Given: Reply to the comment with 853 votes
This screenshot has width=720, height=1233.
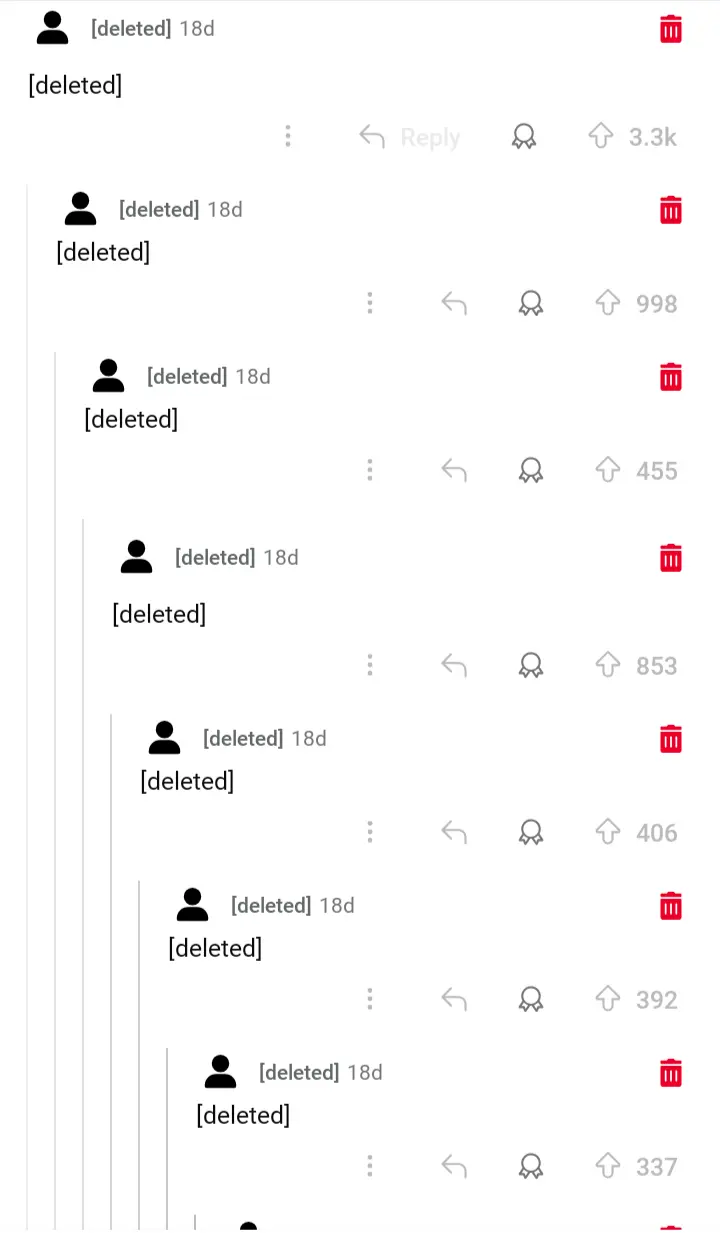Looking at the screenshot, I should tap(454, 665).
